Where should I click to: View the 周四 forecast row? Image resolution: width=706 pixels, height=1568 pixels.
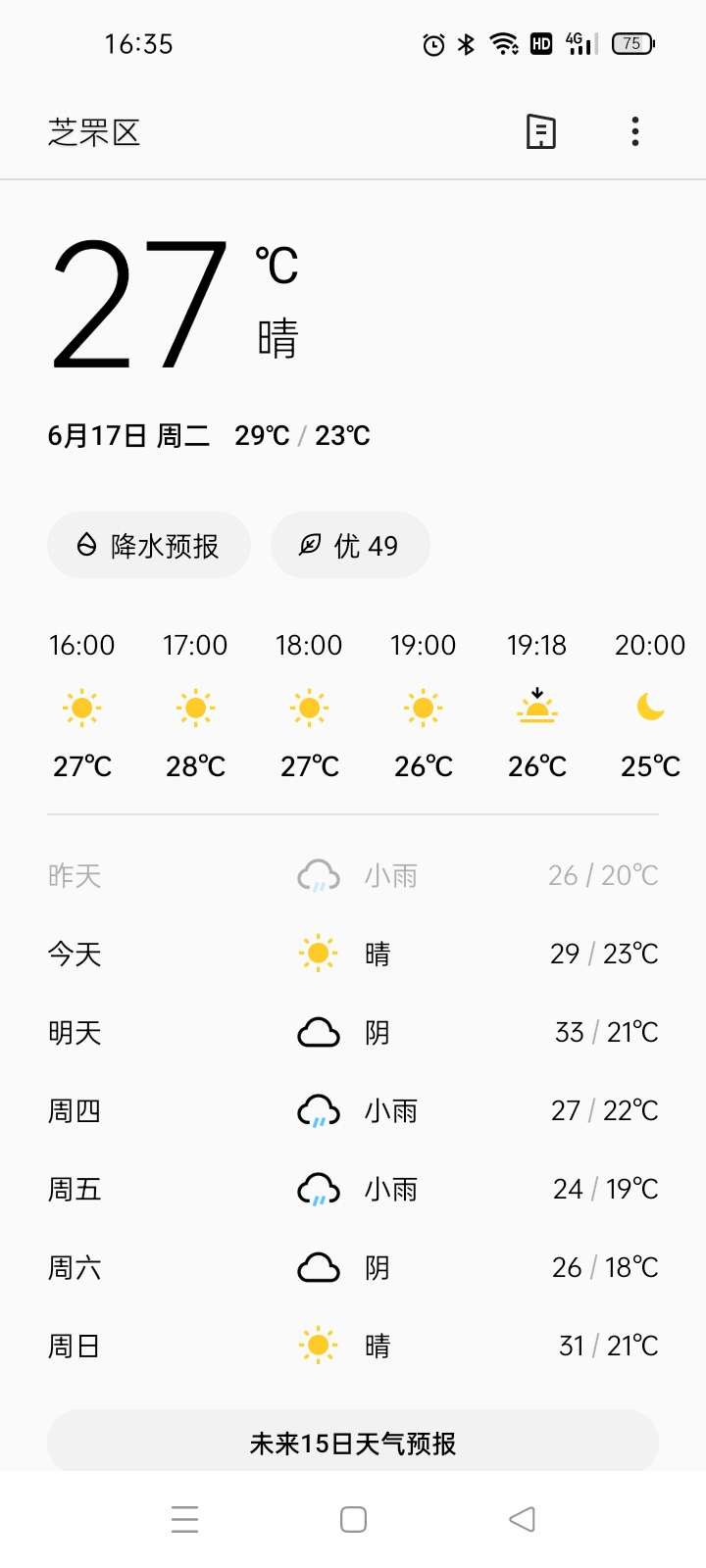(x=353, y=1110)
